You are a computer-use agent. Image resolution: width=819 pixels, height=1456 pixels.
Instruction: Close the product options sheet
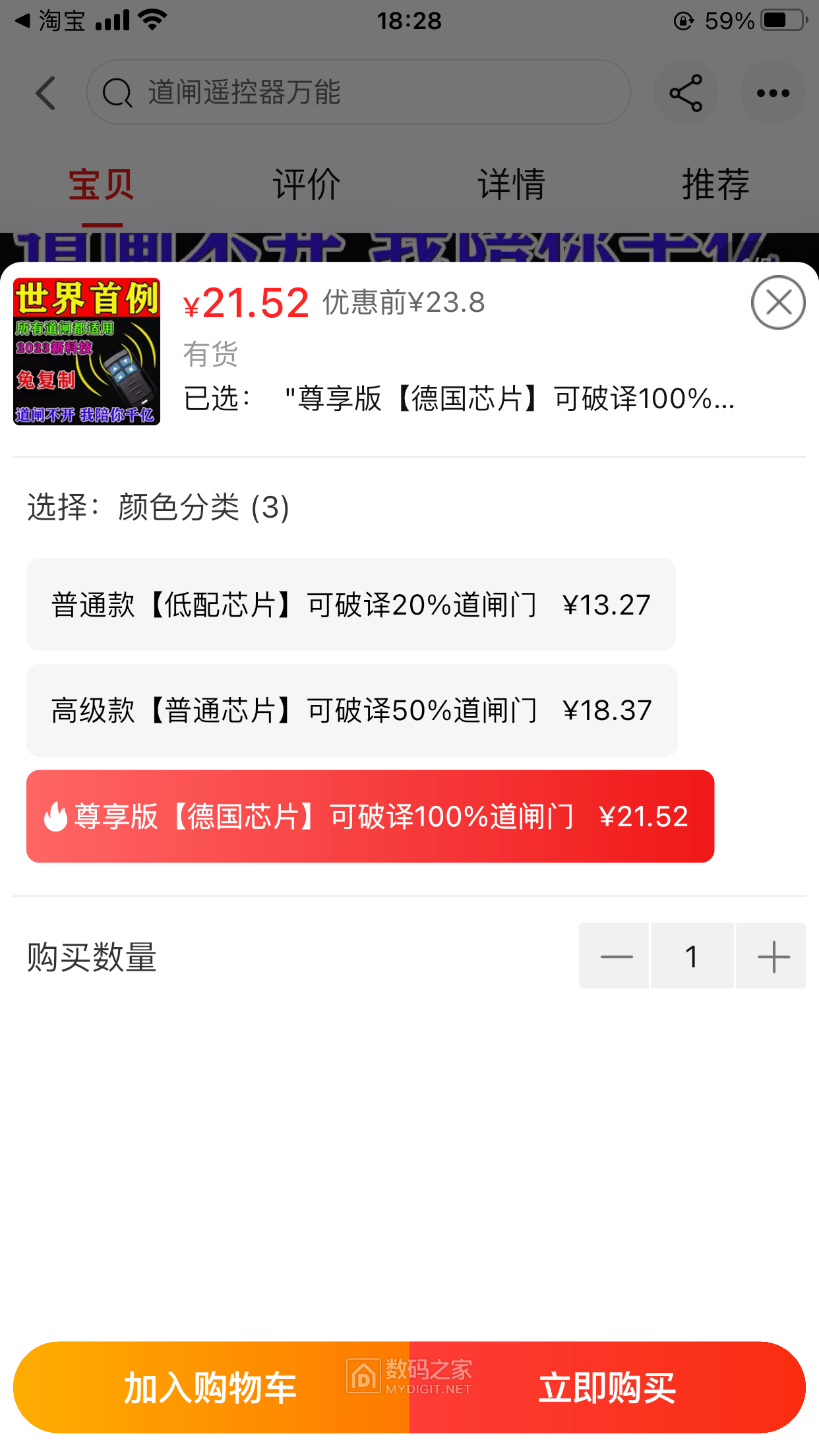coord(777,303)
